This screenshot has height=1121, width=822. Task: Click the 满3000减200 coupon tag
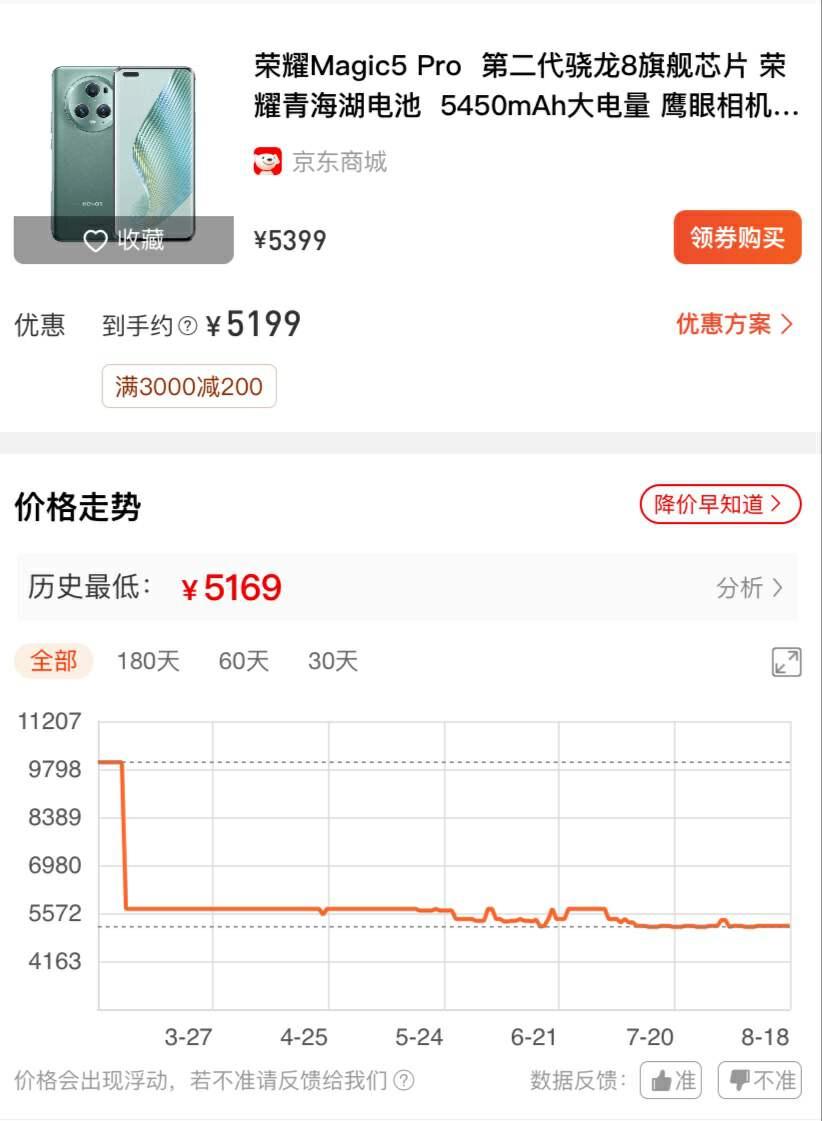(x=188, y=385)
